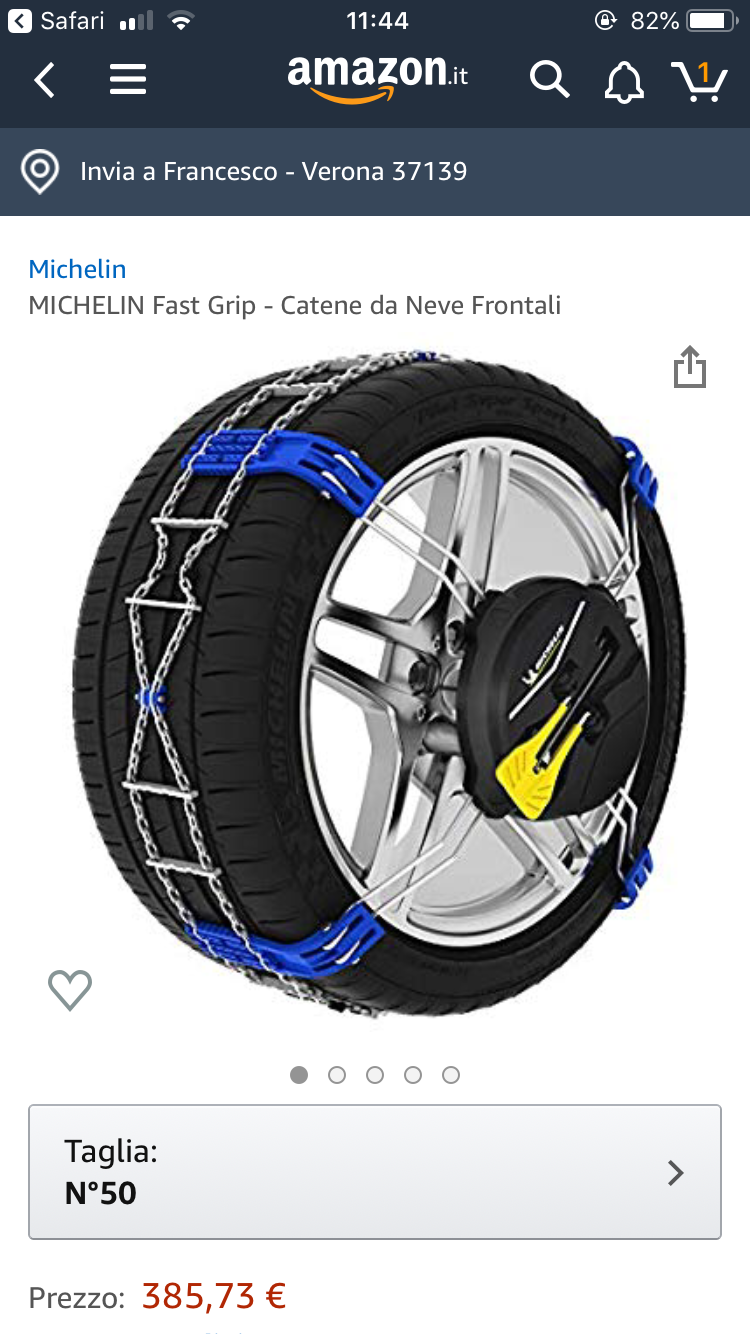
Task: Share this product
Action: (x=690, y=367)
